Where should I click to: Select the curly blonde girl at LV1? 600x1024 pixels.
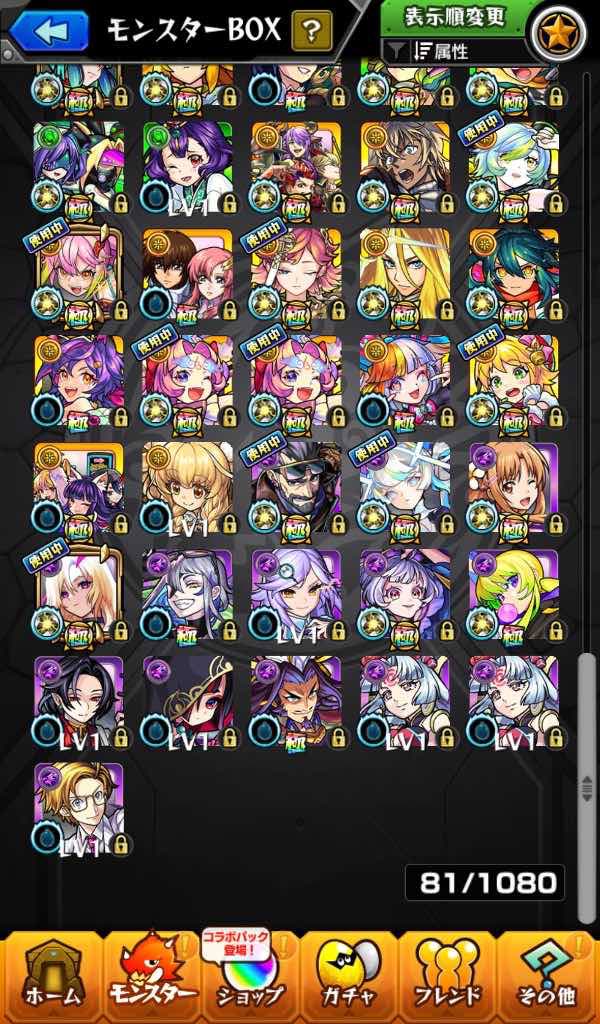coord(187,488)
